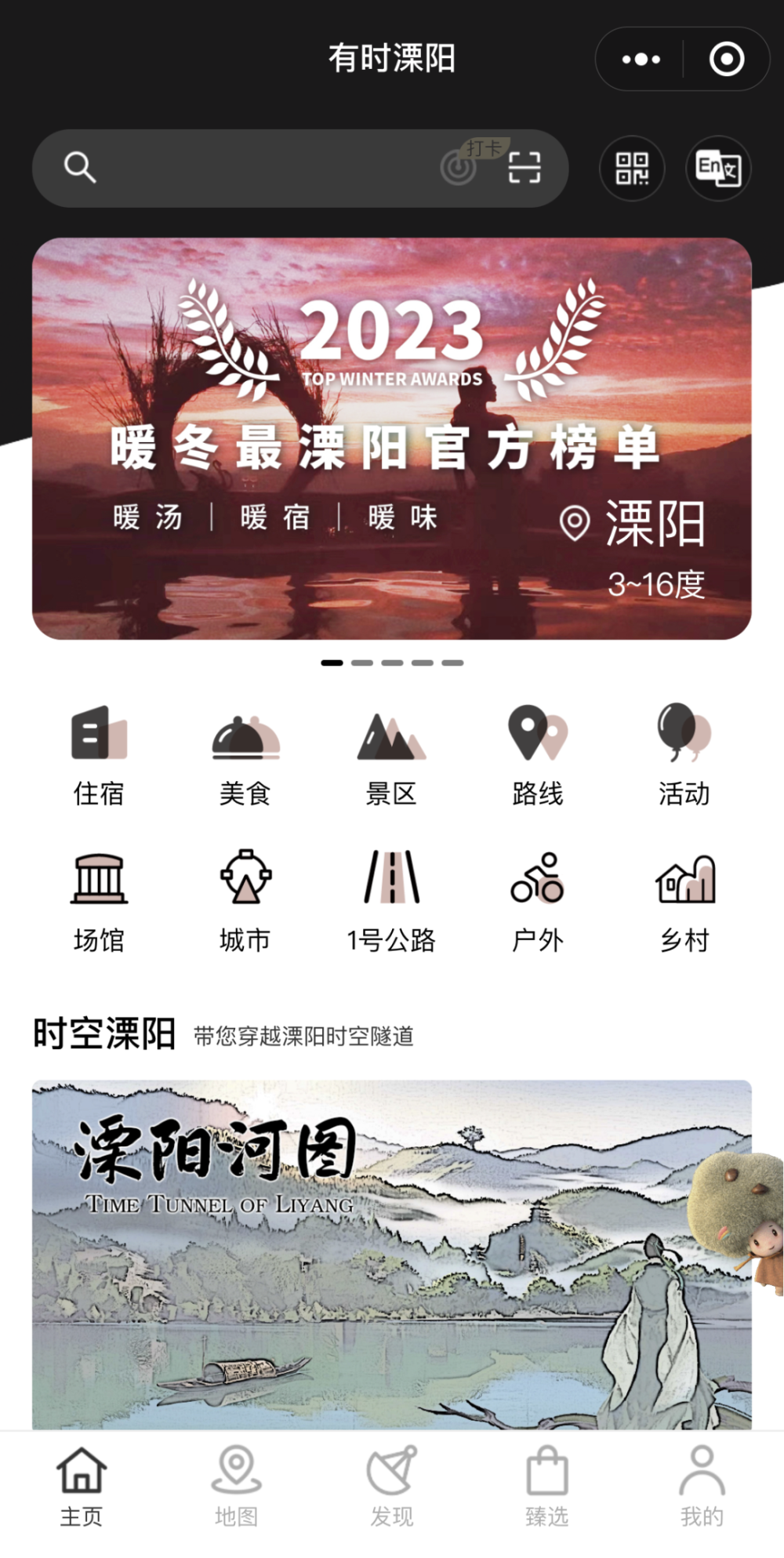The width and height of the screenshot is (784, 1558).
Task: Tap the search field
Action: (251, 168)
